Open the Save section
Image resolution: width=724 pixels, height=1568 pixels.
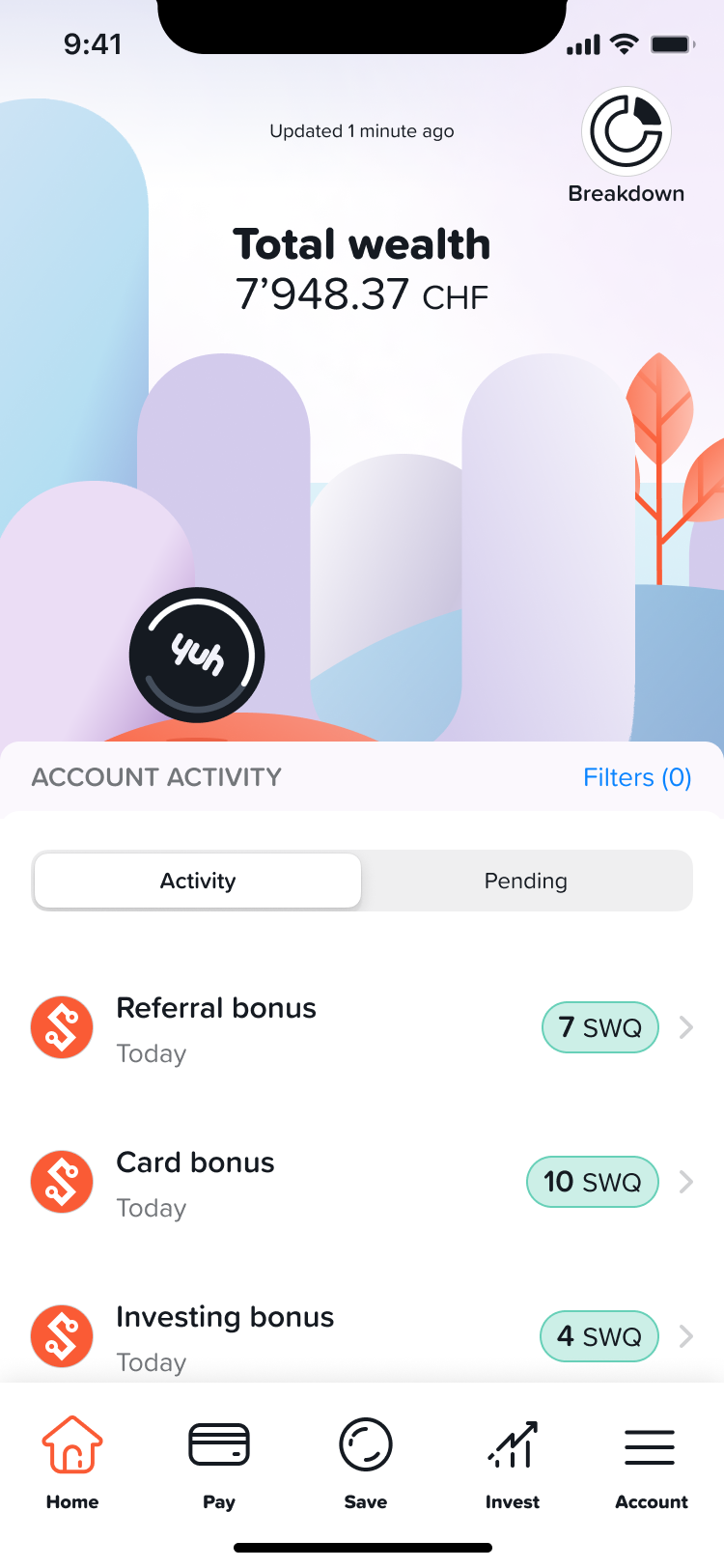(x=366, y=1462)
